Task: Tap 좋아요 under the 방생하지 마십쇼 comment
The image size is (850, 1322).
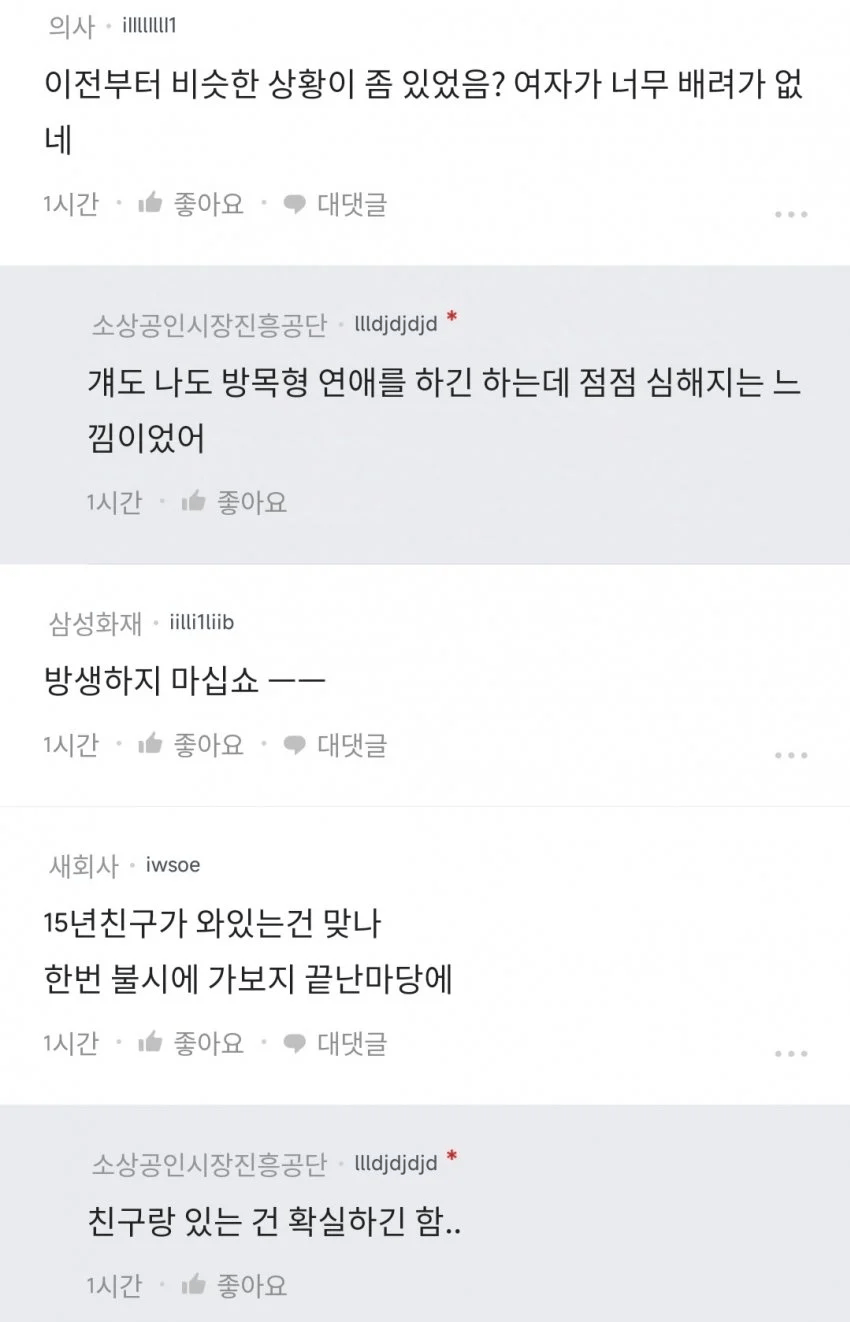Action: [x=209, y=743]
